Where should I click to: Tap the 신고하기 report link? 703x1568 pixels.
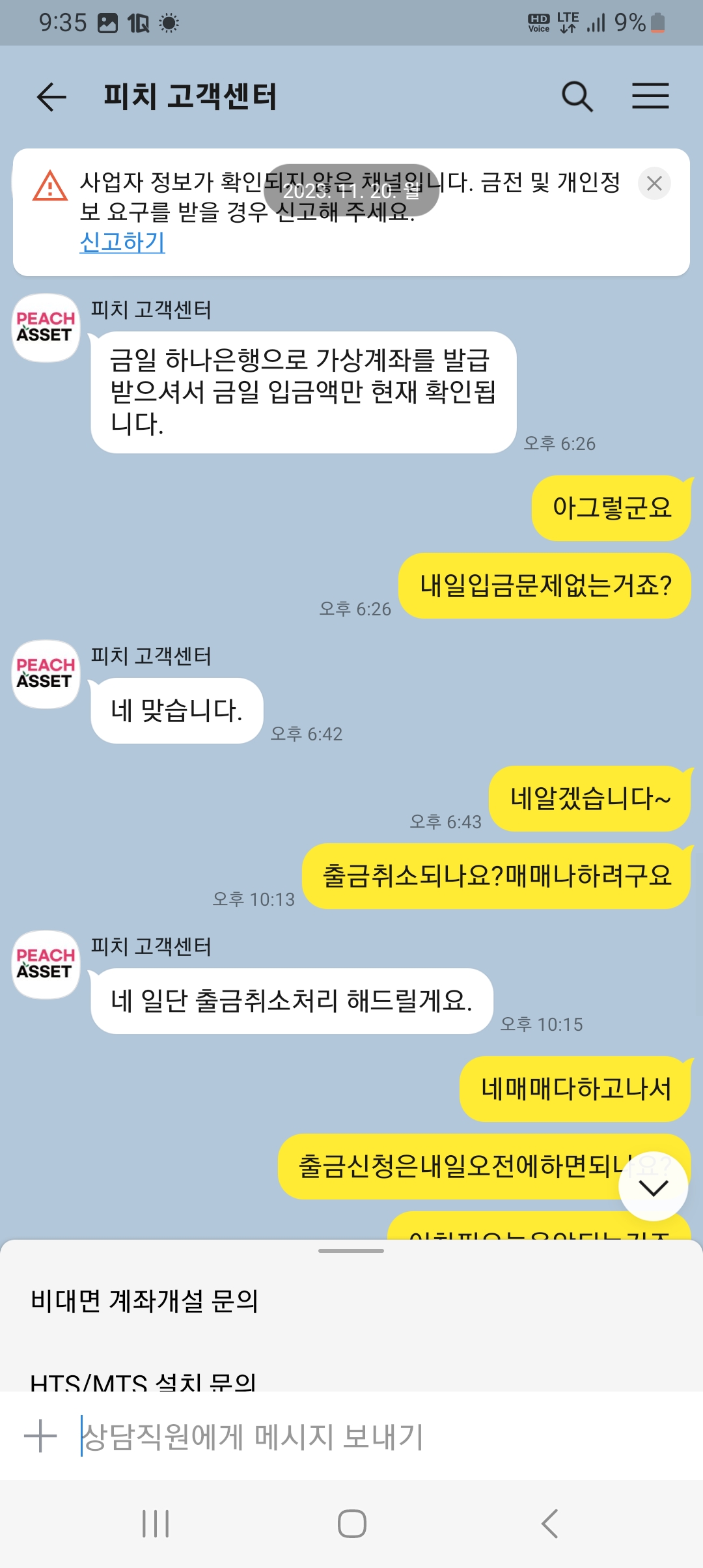122,242
